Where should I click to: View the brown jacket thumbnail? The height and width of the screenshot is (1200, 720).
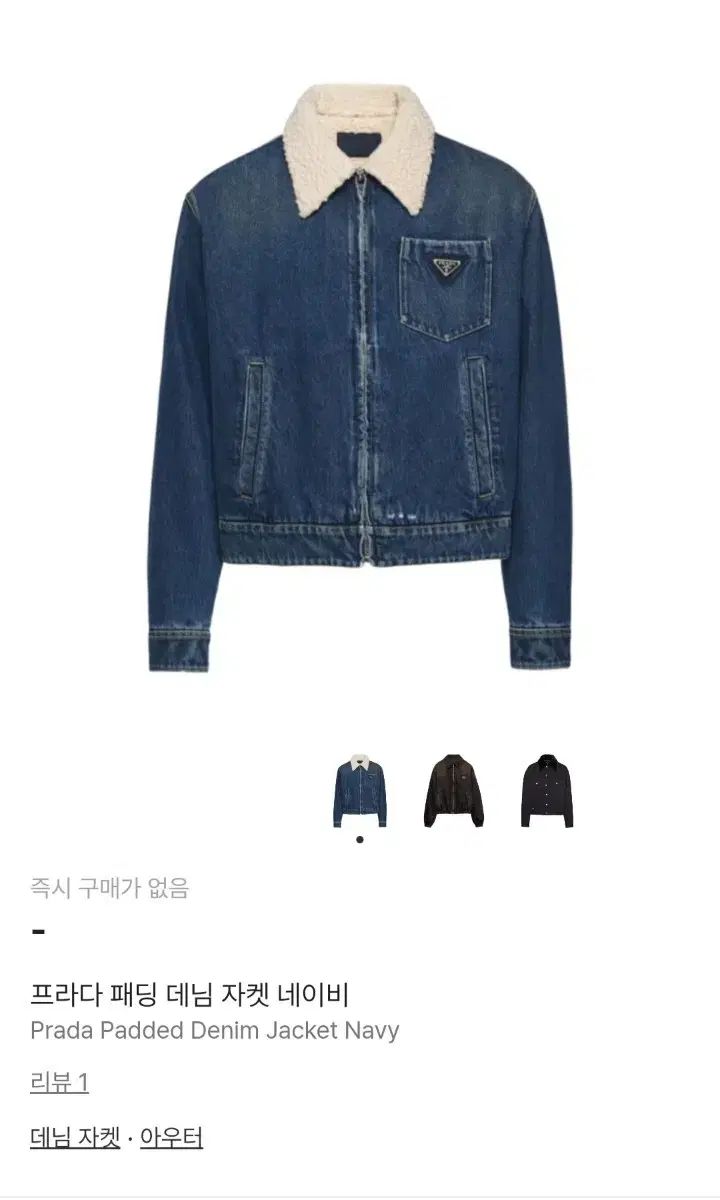click(x=453, y=790)
